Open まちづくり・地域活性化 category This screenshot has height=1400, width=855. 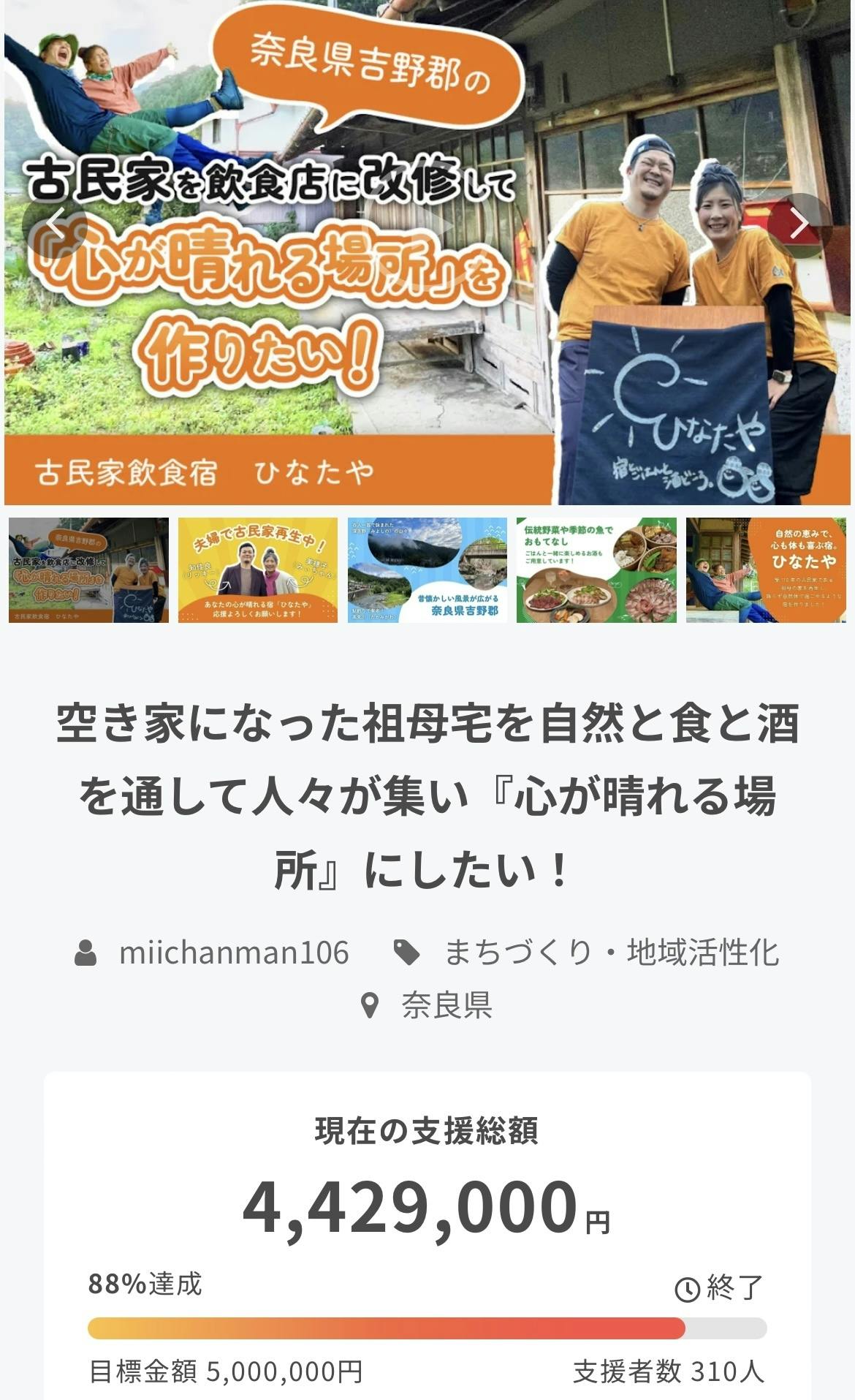pyautogui.click(x=611, y=953)
